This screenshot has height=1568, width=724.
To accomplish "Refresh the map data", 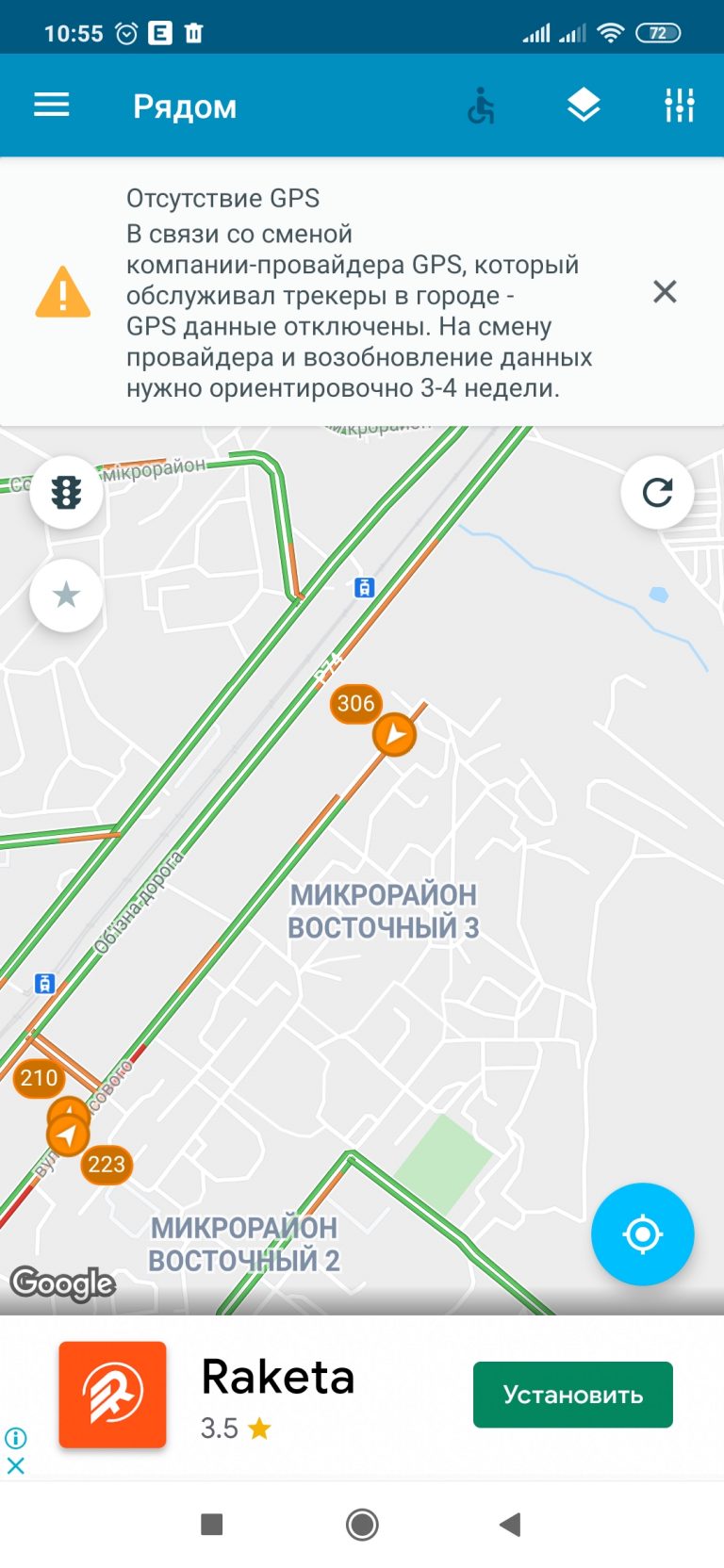I will click(x=657, y=492).
